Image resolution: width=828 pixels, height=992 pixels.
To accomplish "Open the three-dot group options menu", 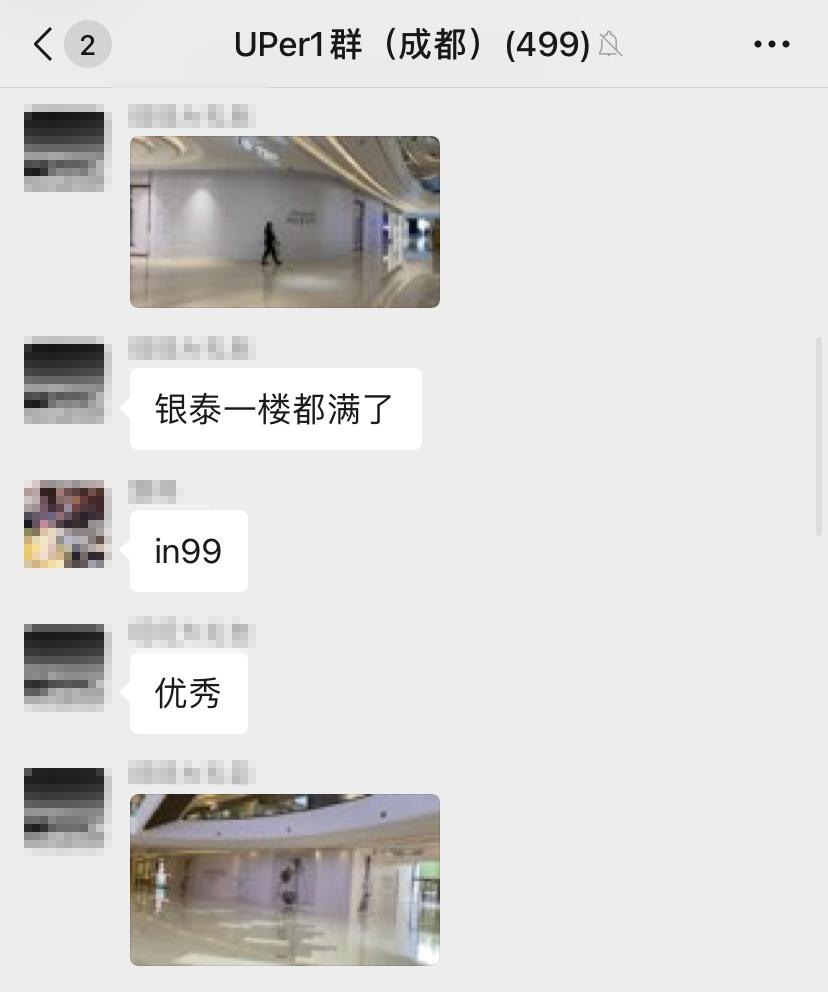I will pyautogui.click(x=771, y=44).
